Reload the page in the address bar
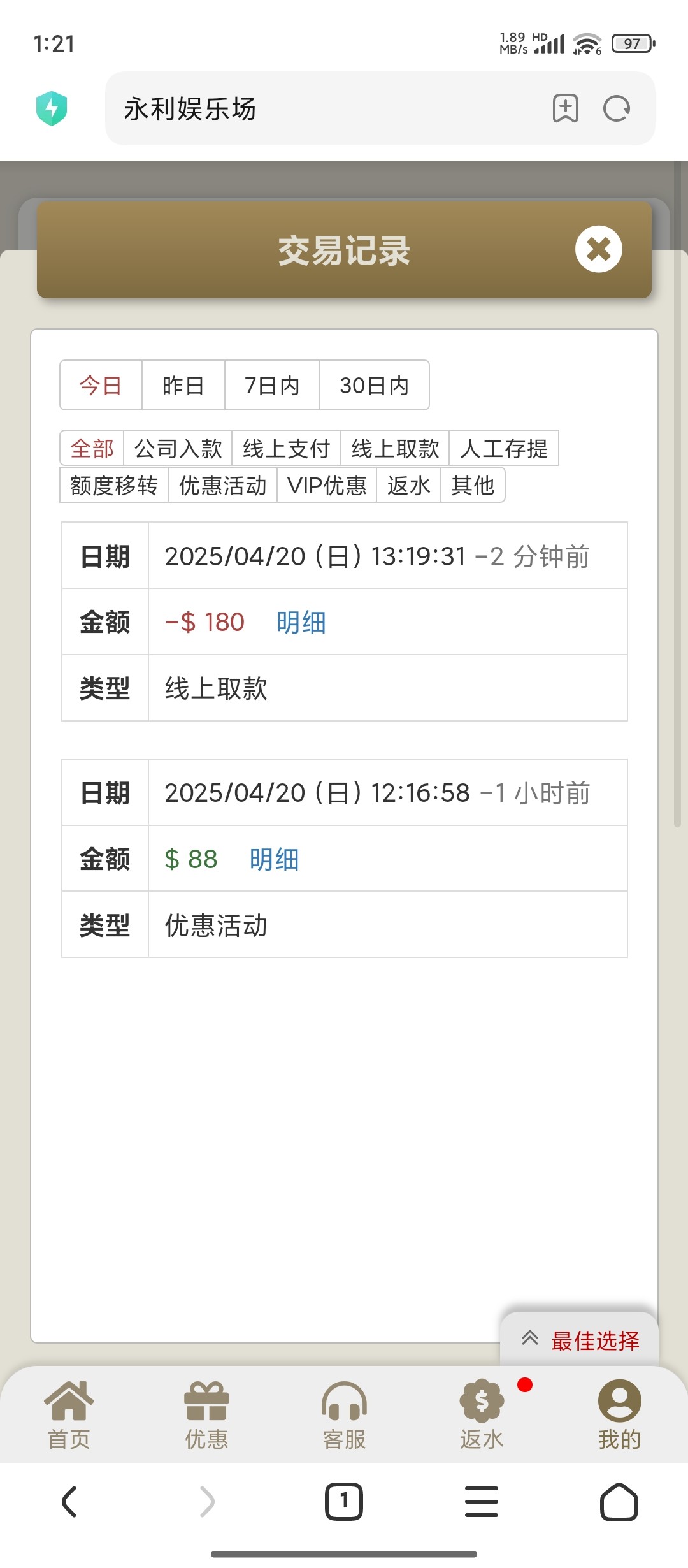 click(x=617, y=108)
